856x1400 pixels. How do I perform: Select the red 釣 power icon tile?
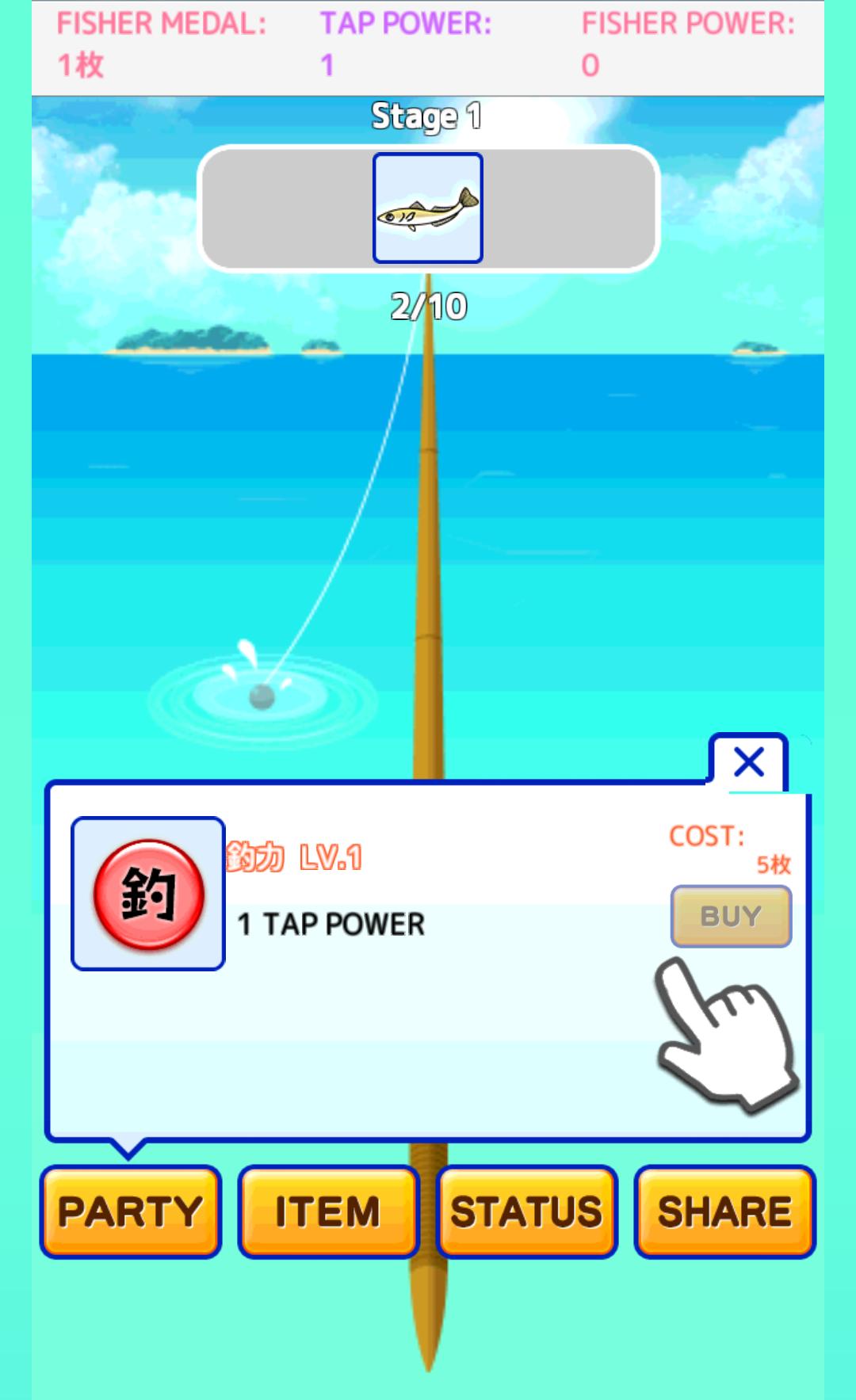148,893
